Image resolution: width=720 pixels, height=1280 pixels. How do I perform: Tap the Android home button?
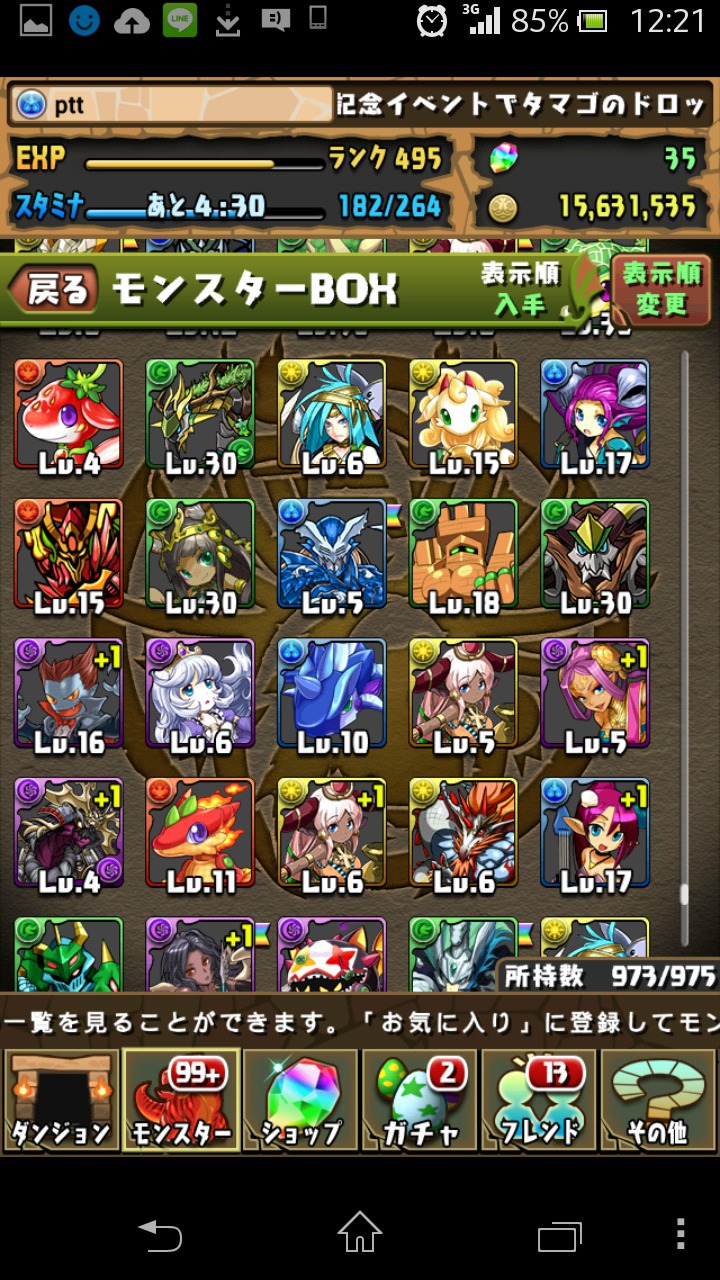[360, 1233]
